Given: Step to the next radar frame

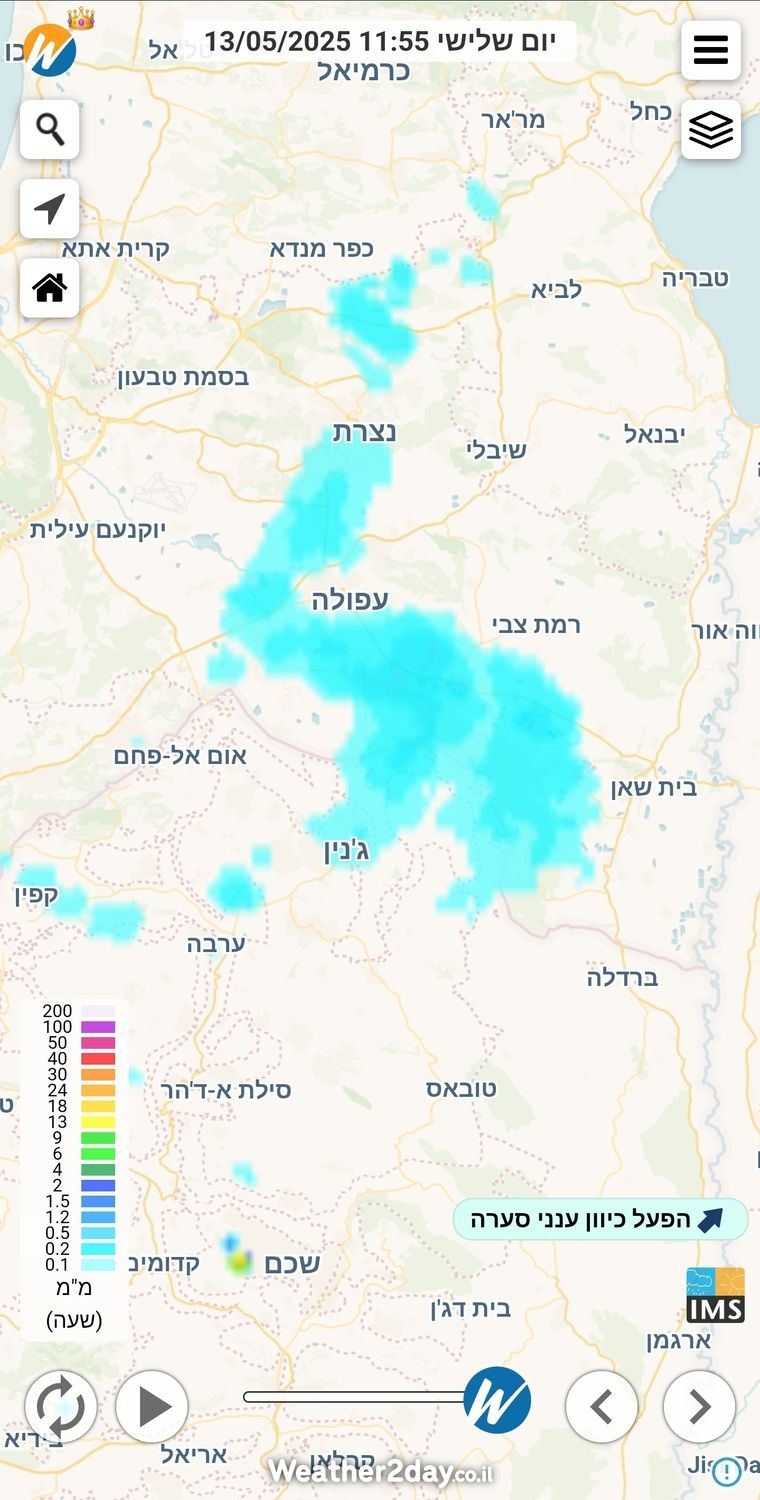Looking at the screenshot, I should (699, 1407).
